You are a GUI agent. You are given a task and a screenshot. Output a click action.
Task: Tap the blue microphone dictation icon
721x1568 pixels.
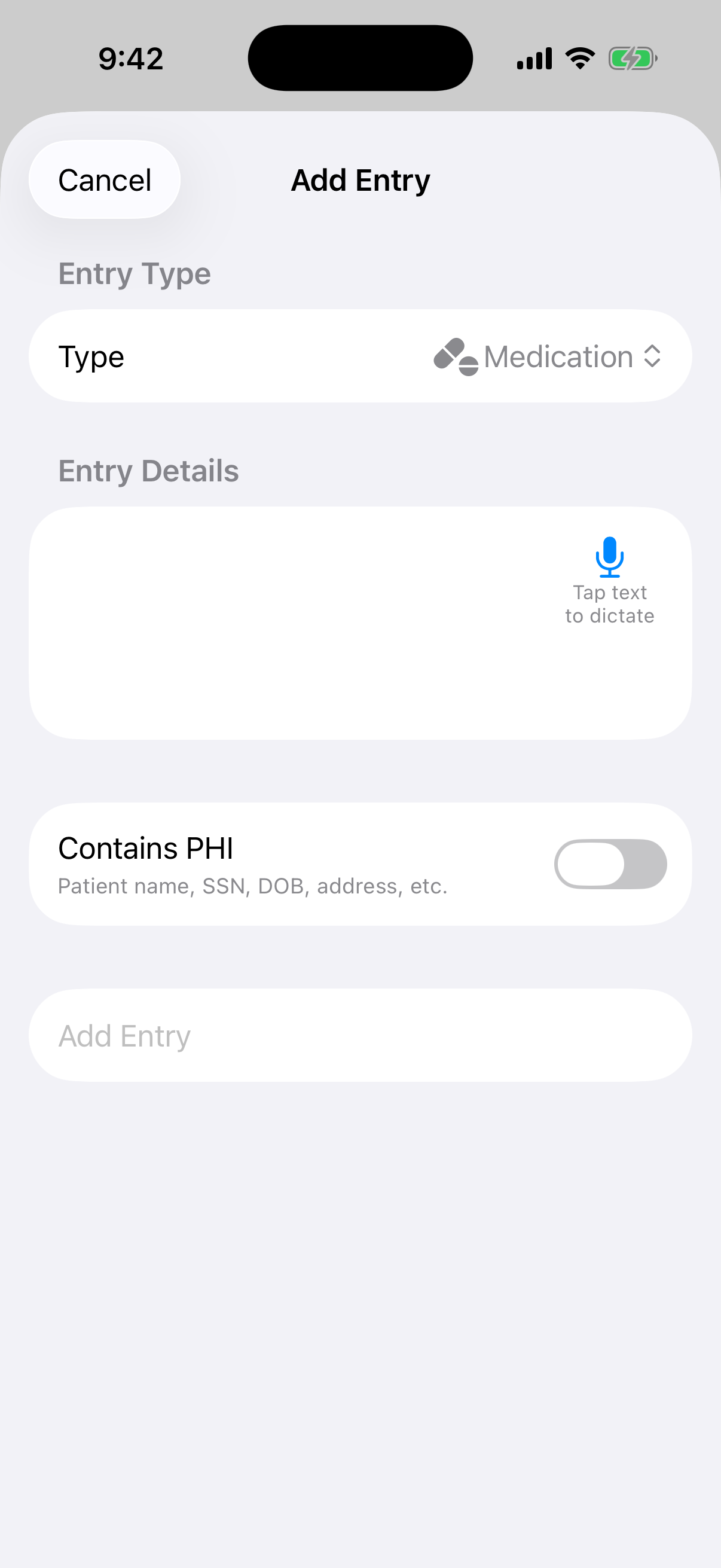click(x=609, y=557)
